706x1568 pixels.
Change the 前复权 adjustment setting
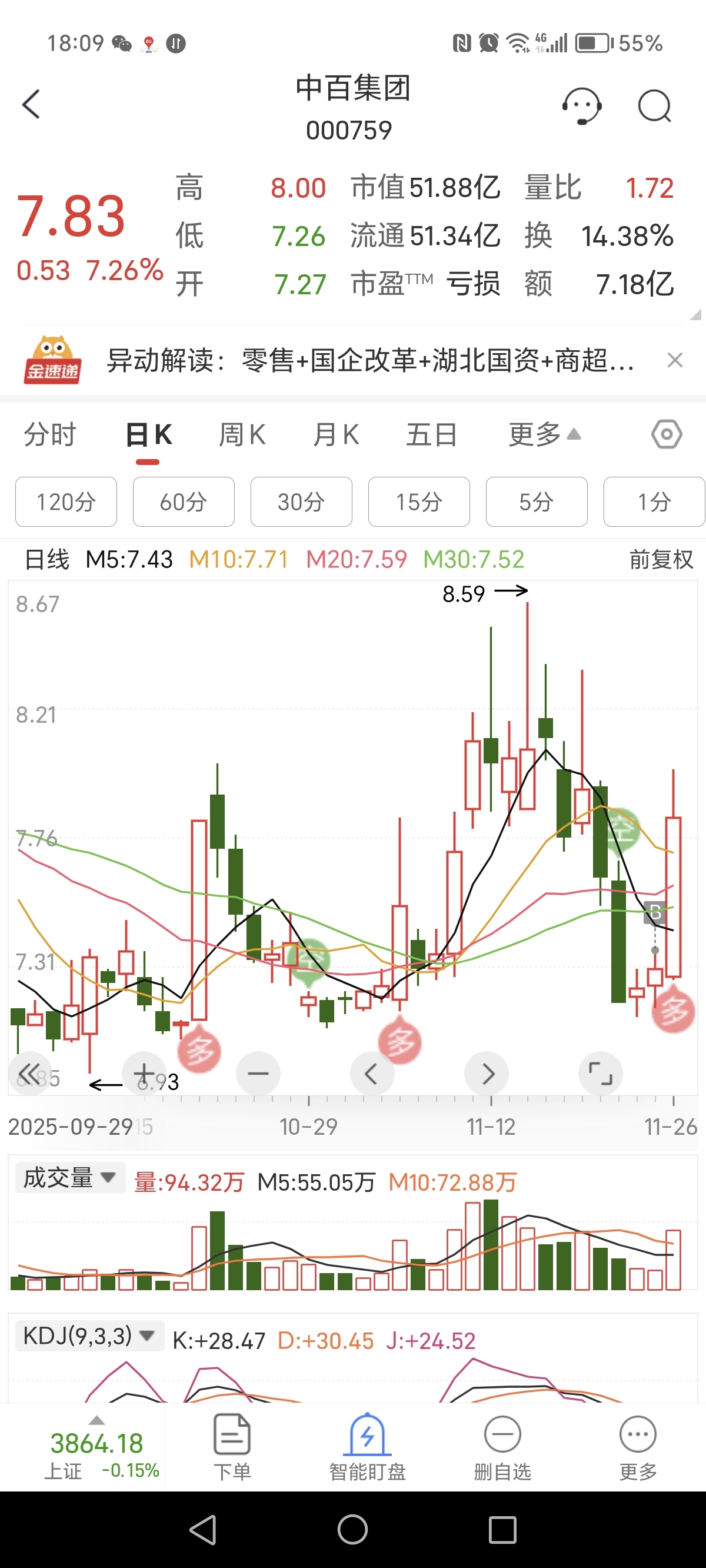point(660,559)
